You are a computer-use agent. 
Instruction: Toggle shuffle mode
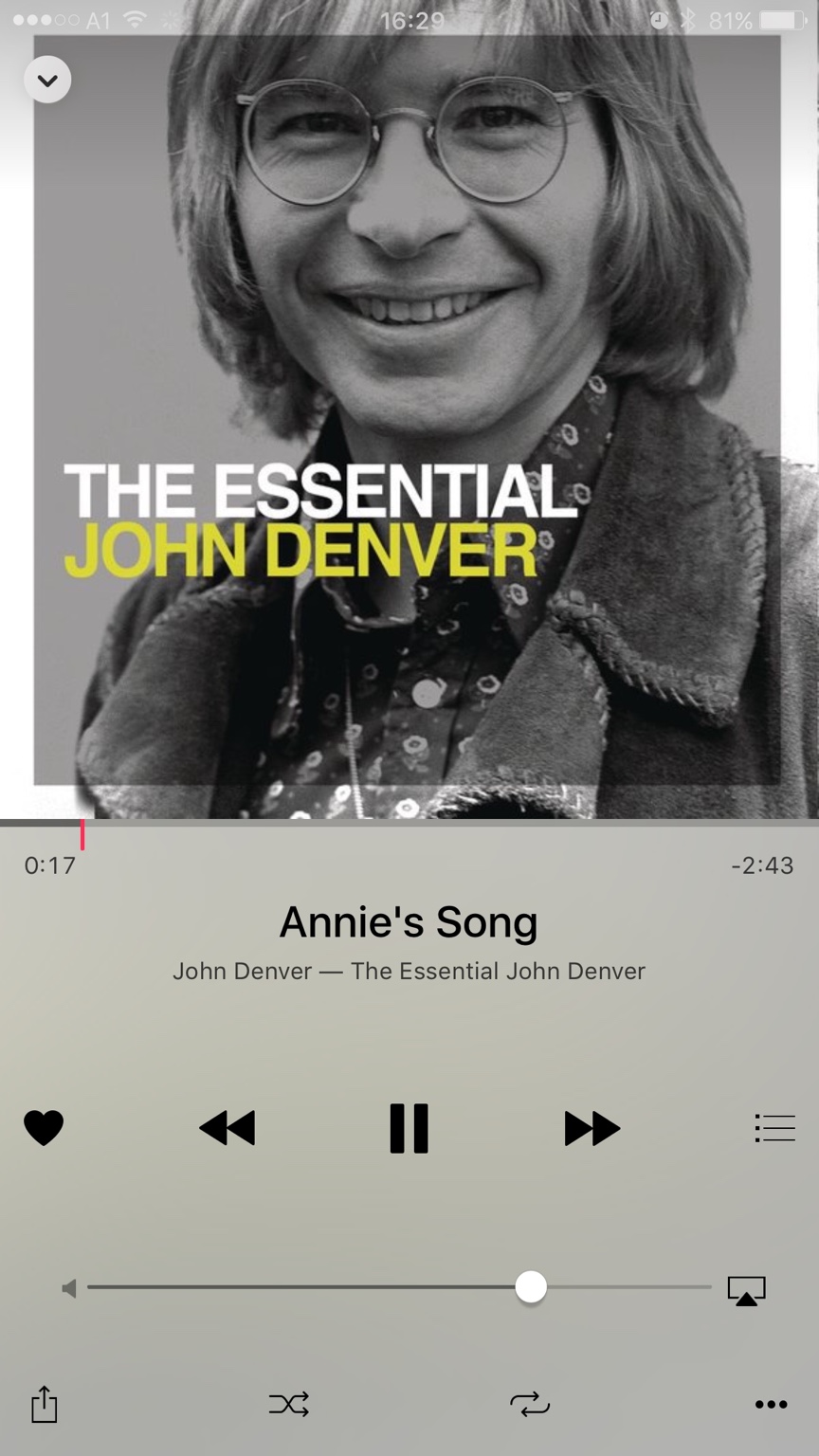(x=289, y=1404)
